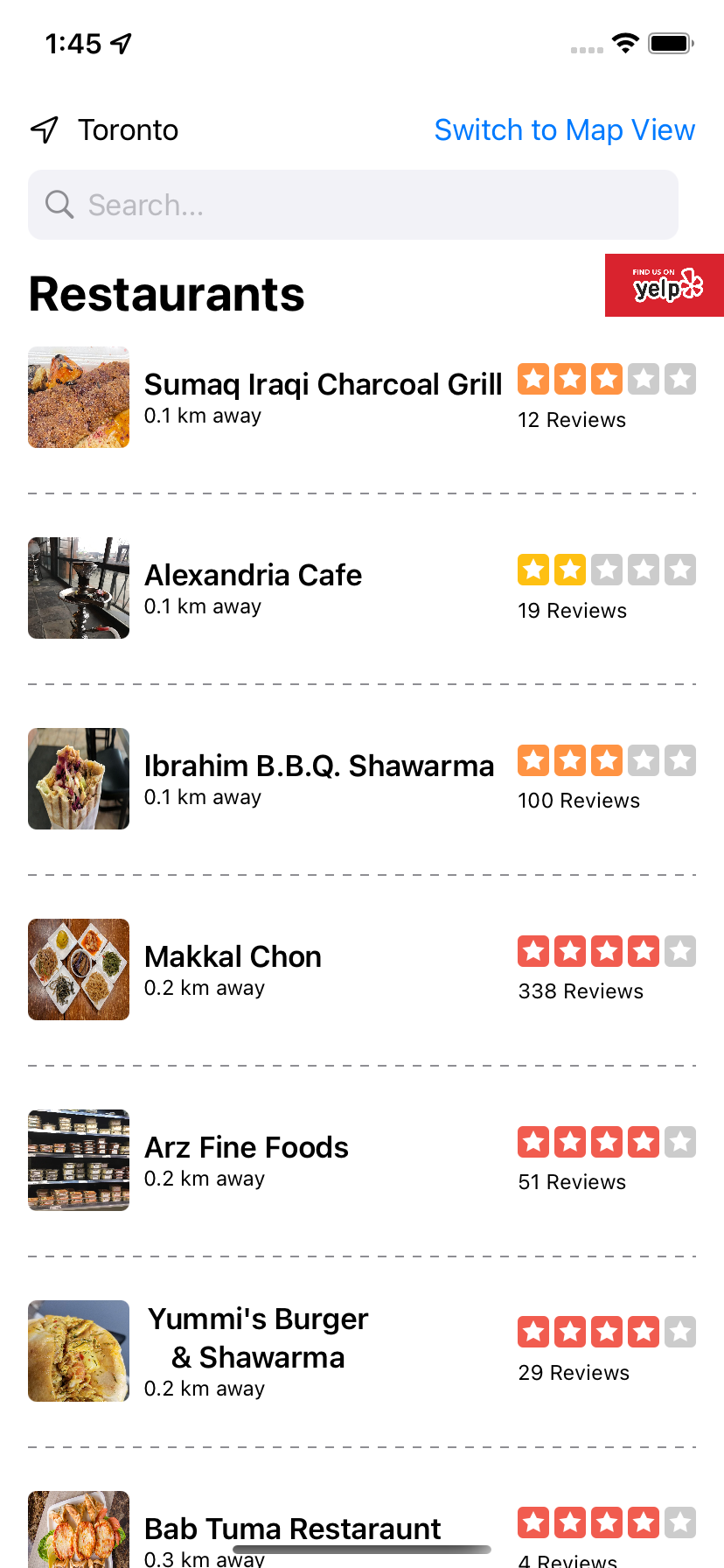This screenshot has width=724, height=1568.
Task: Tap the restaurant search field
Action: pyautogui.click(x=353, y=205)
